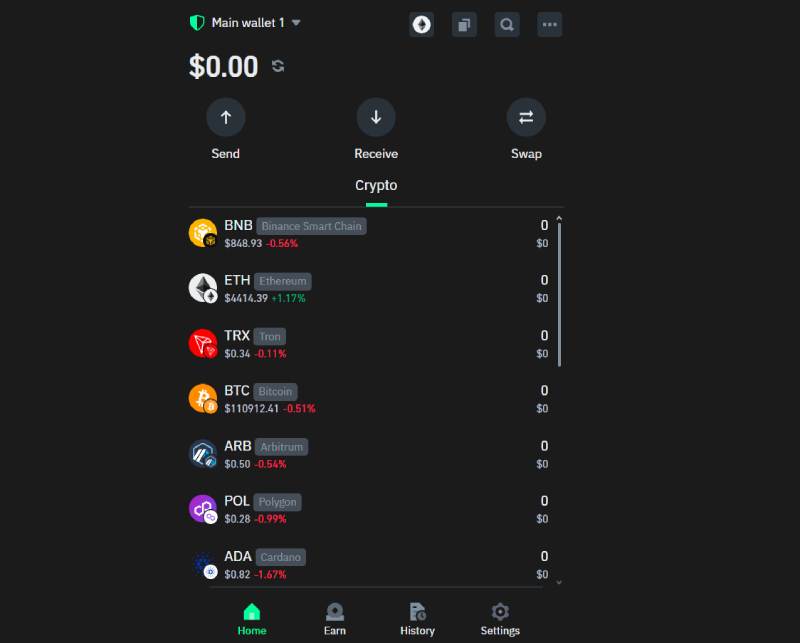800x643 pixels.
Task: Open the Main wallet 1 dropdown
Action: pos(246,23)
